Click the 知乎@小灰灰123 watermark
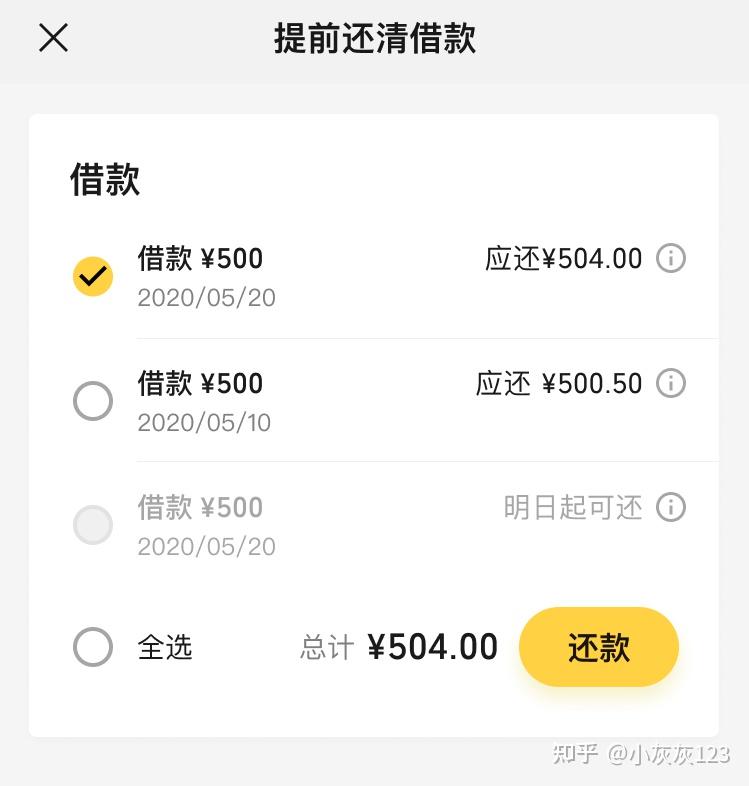Viewport: 749px width, 786px height. 638,757
